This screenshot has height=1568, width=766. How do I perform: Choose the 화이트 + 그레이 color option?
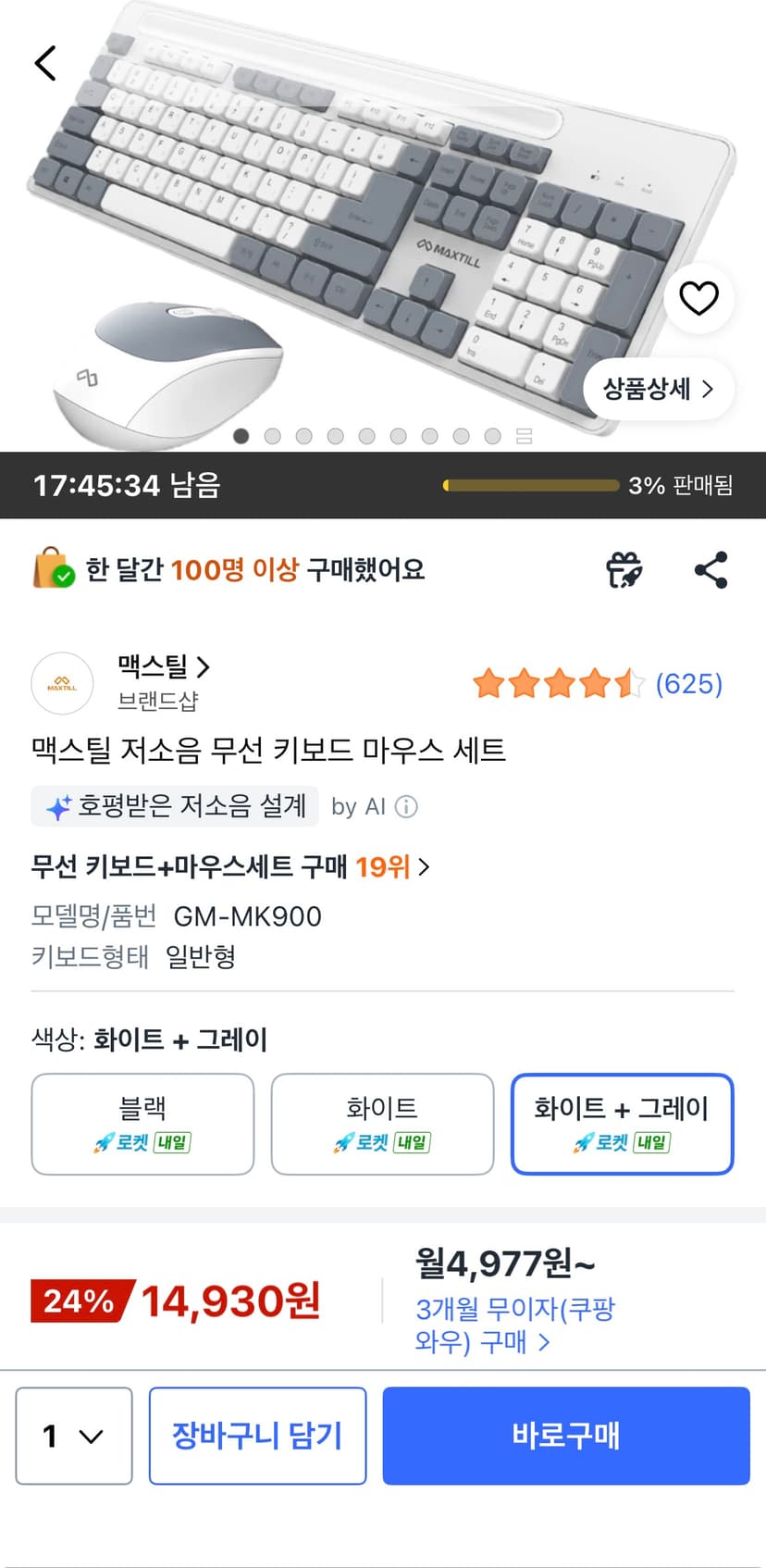pos(622,1124)
